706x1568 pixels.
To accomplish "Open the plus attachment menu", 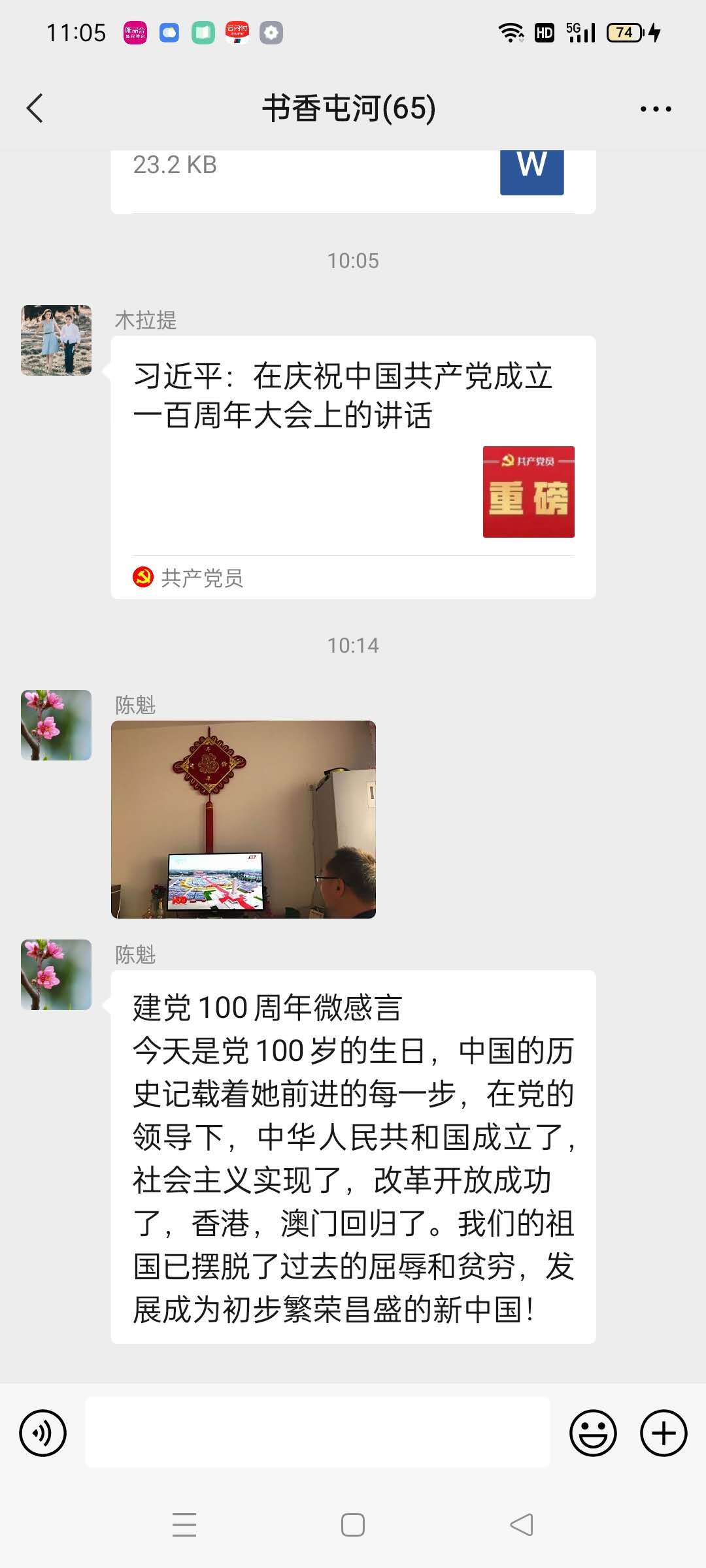I will coord(663,1433).
